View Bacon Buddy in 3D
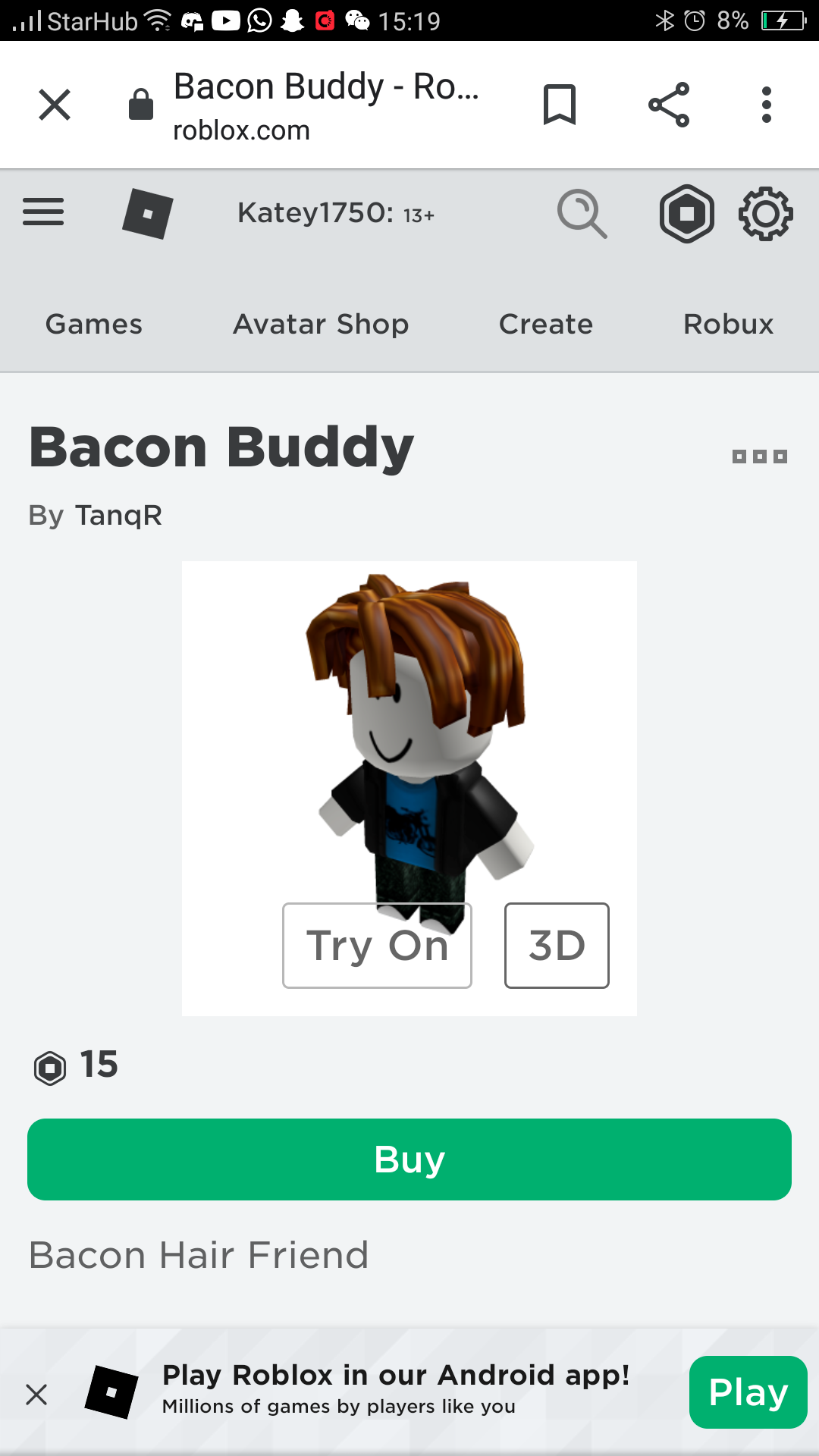The height and width of the screenshot is (1456, 819). [557, 946]
